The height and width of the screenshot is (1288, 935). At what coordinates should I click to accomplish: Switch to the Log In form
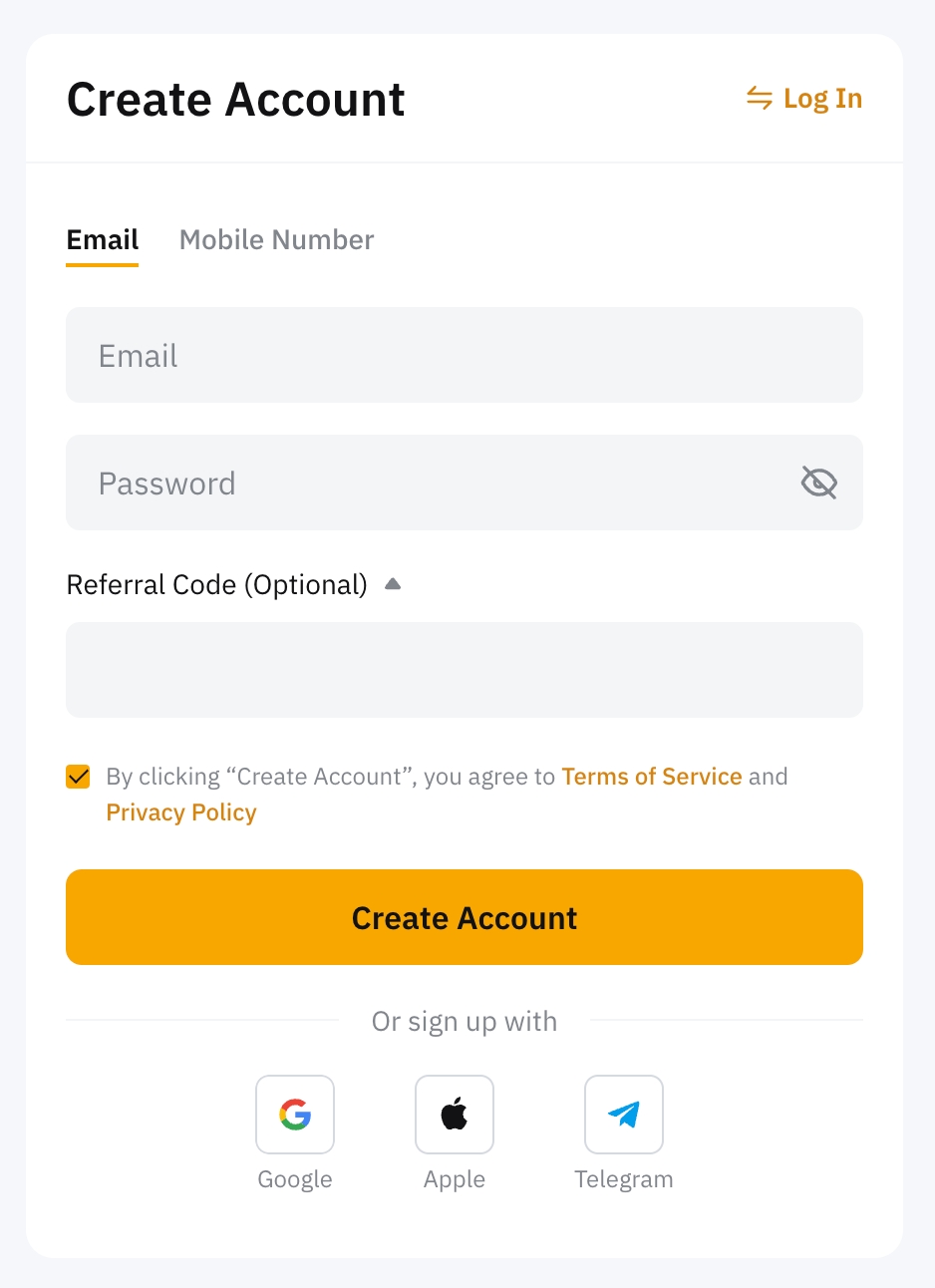pos(804,99)
